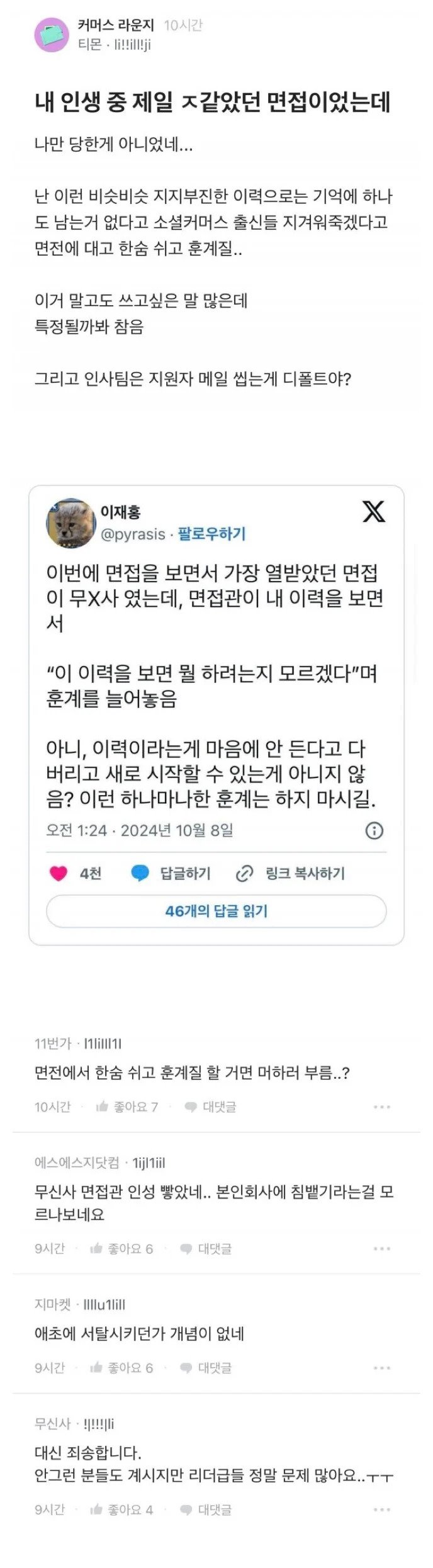Viewport: 433px width, 1568px height.
Task: Tap 팔로우하기 next to @pyrasis
Action: [211, 534]
